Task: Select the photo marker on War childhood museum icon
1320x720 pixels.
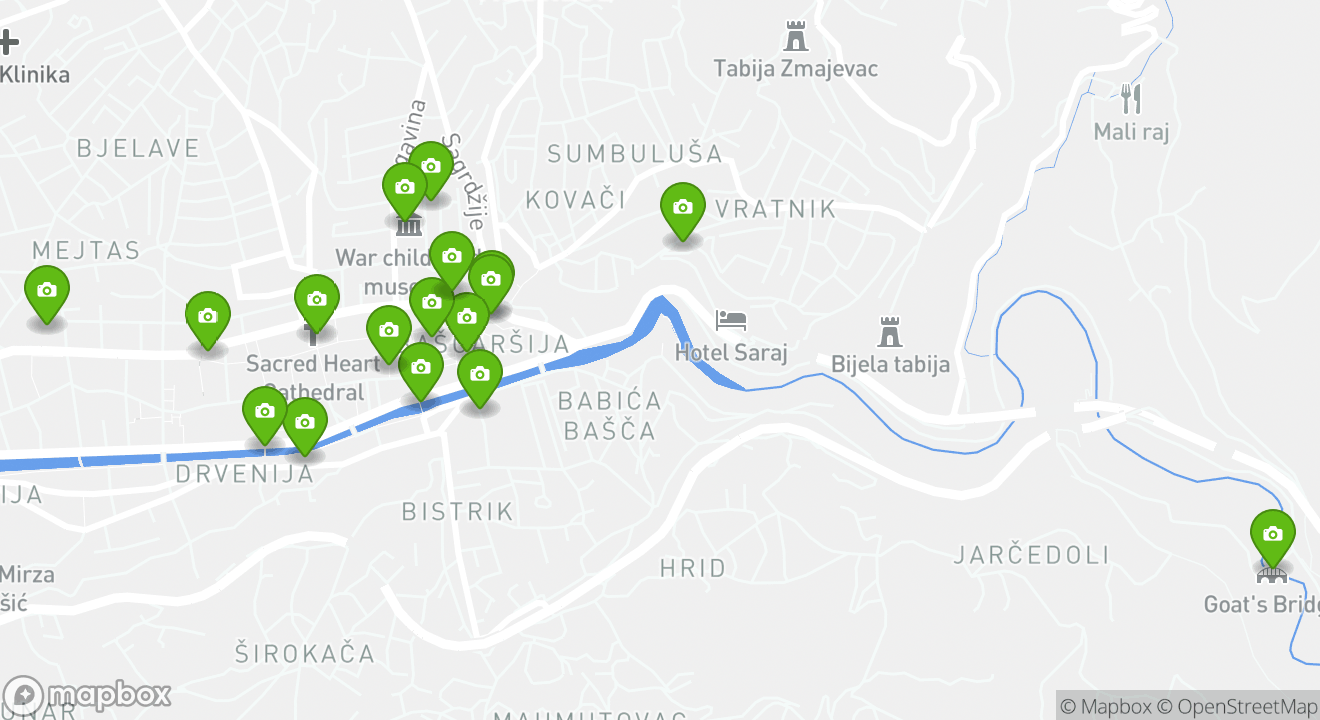Action: coord(404,187)
